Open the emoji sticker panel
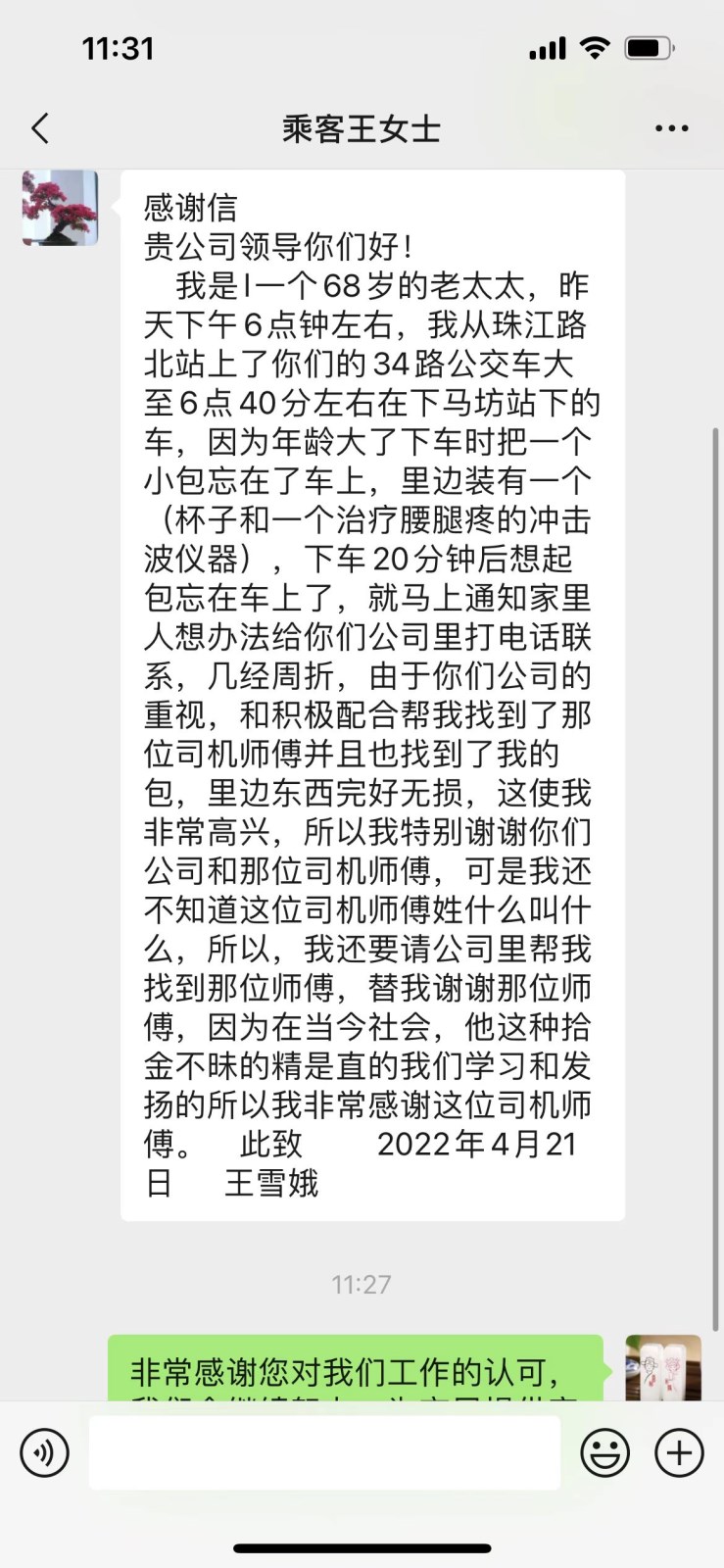Image resolution: width=724 pixels, height=1568 pixels. (x=605, y=1452)
